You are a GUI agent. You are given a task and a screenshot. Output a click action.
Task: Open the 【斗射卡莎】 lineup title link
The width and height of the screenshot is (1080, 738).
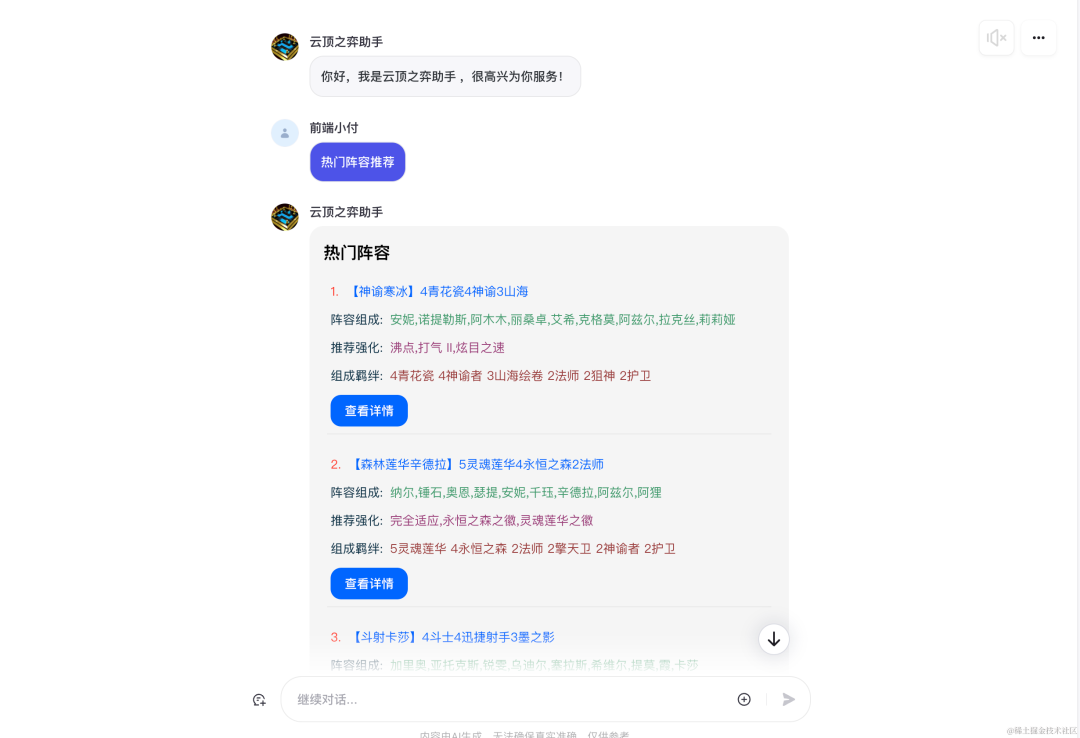tap(452, 637)
